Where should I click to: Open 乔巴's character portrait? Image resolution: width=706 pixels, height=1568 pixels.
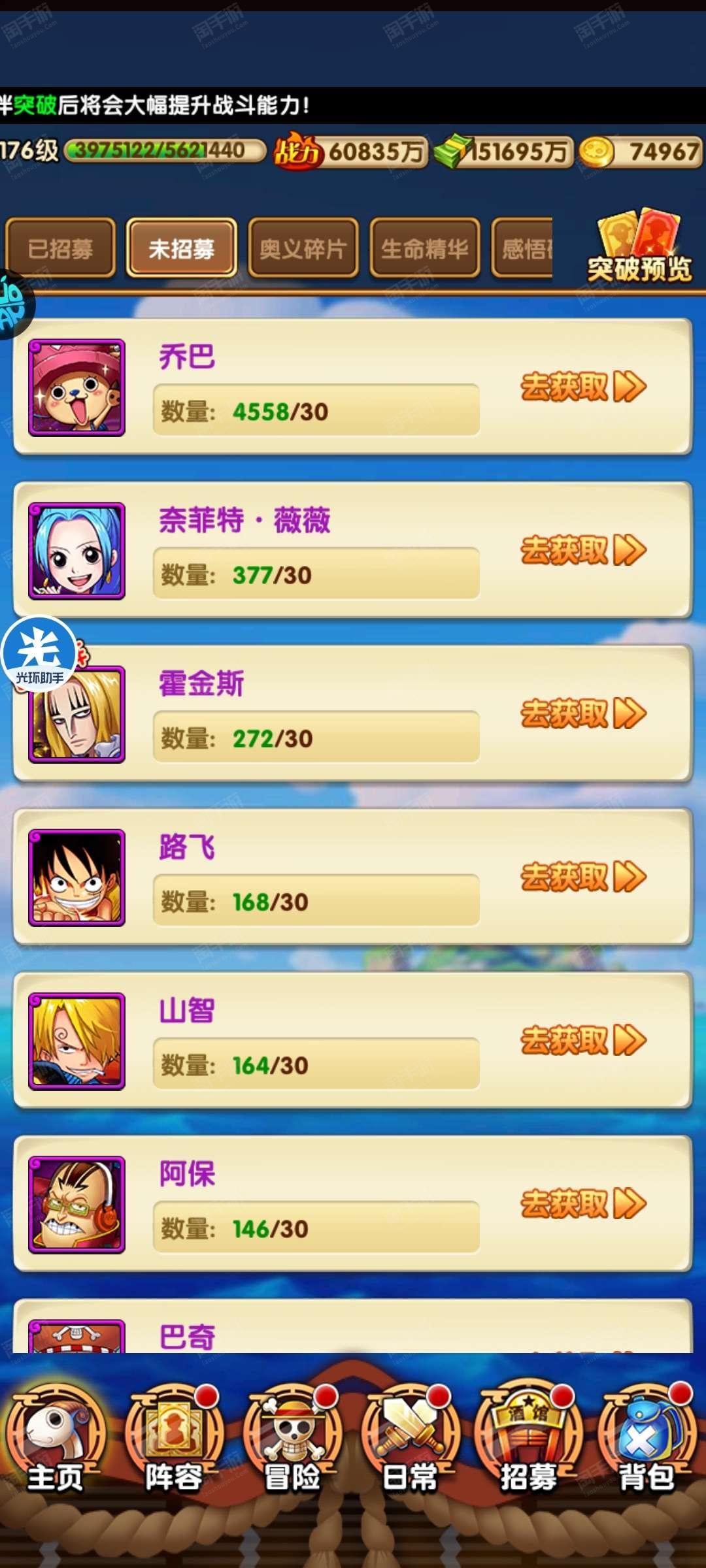tap(76, 388)
